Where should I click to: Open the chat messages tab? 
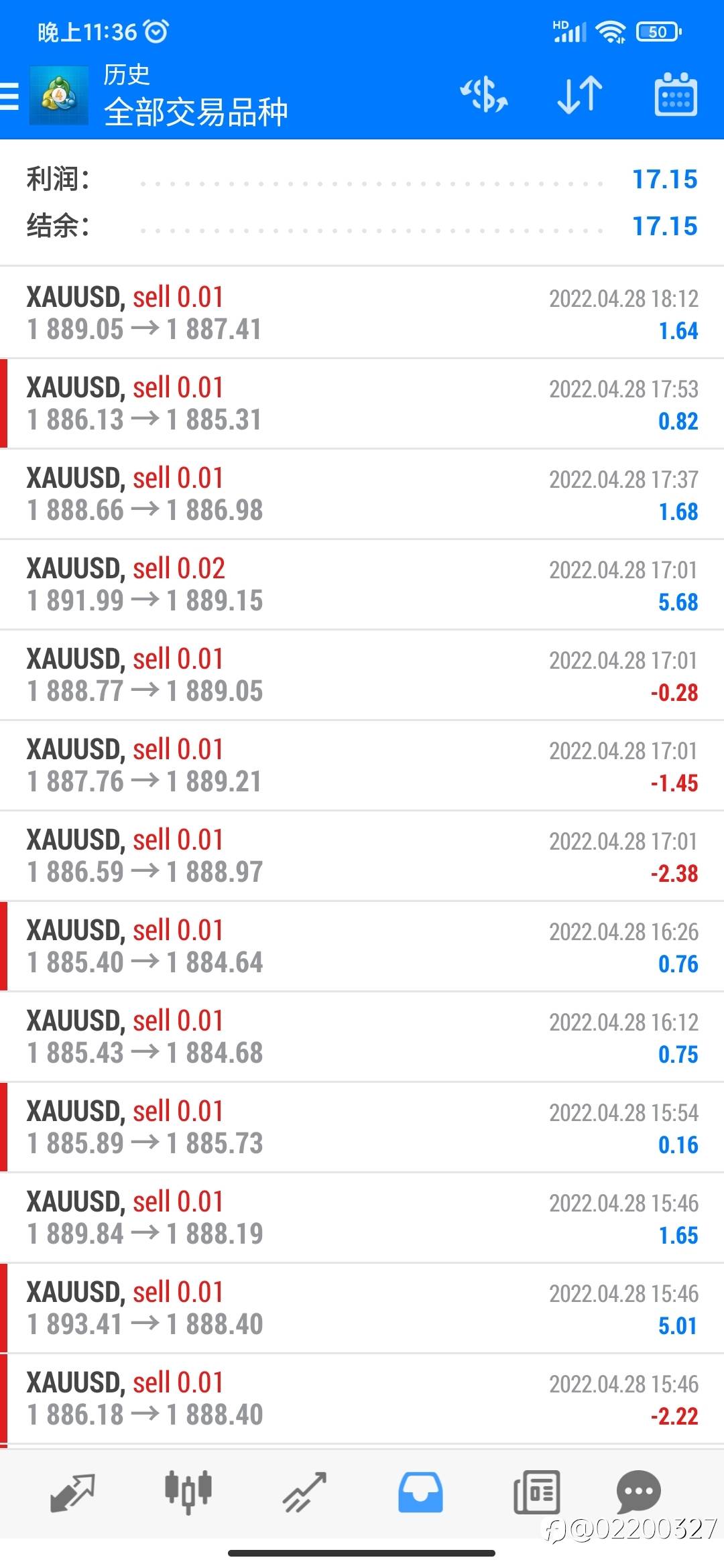click(639, 1492)
